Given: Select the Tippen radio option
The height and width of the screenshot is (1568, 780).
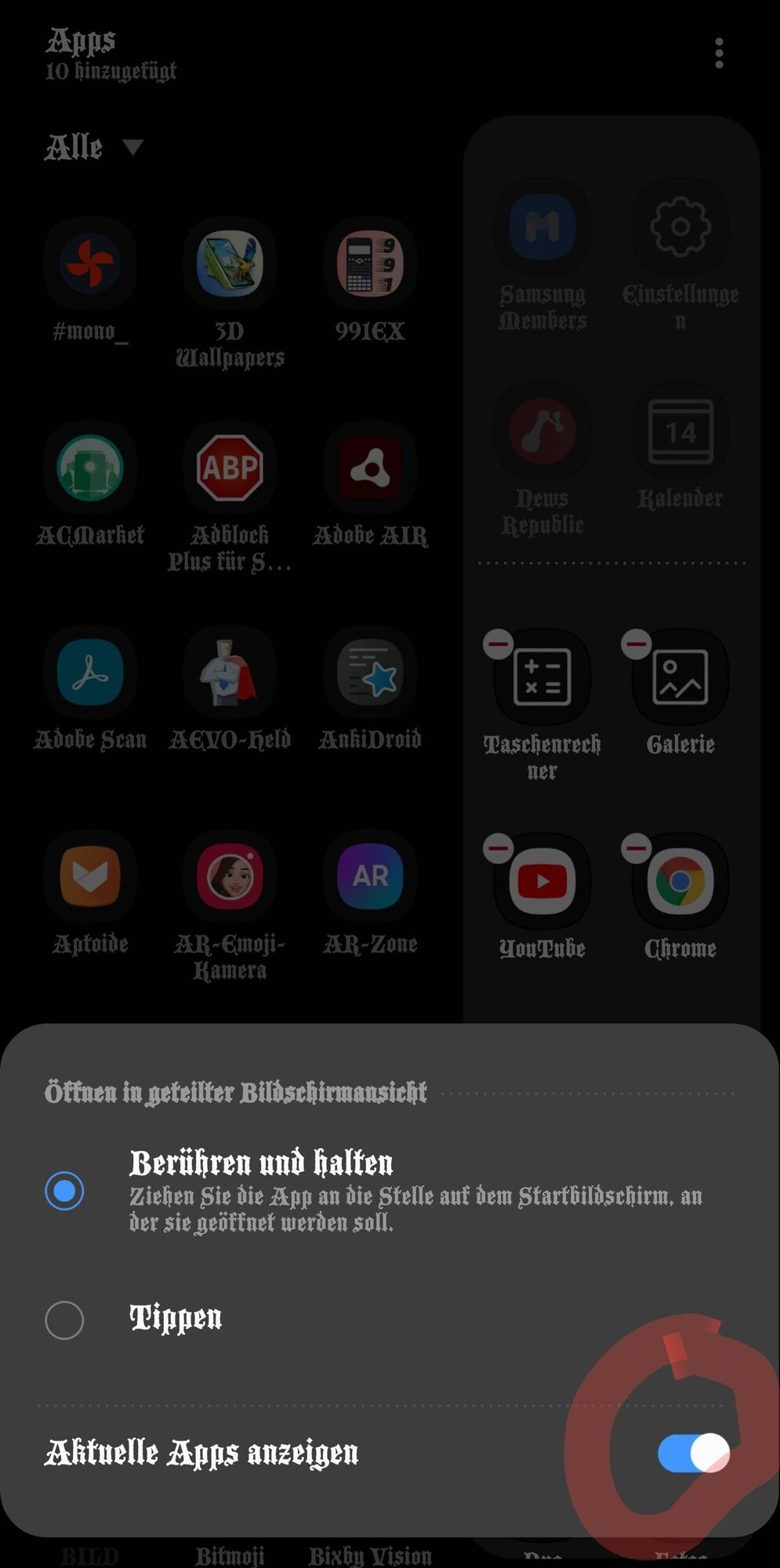Looking at the screenshot, I should [x=64, y=1320].
